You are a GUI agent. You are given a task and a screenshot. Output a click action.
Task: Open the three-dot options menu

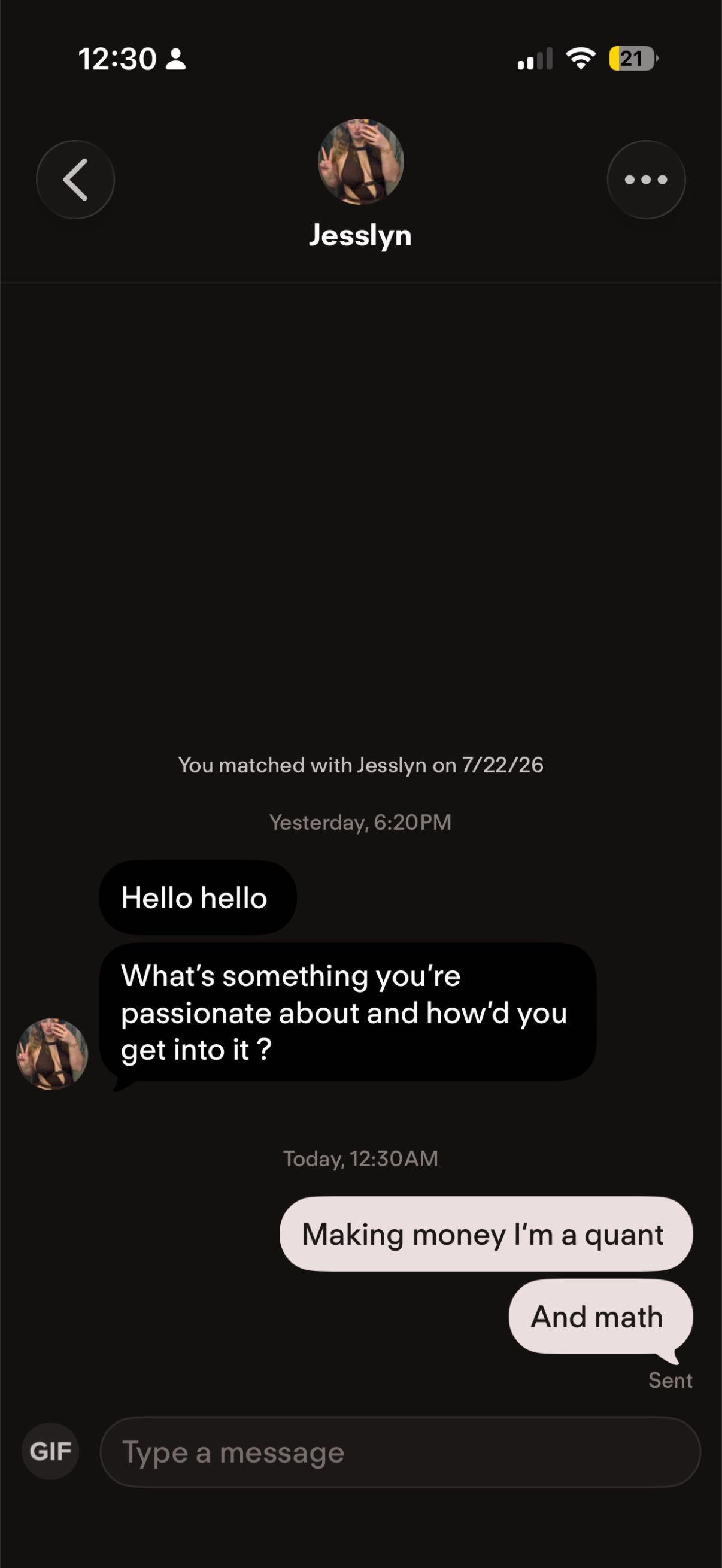click(x=646, y=180)
